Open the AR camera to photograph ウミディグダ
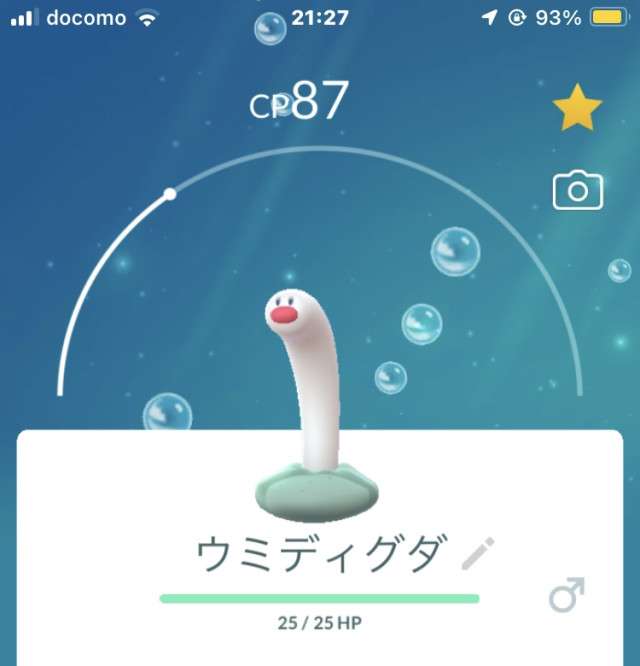Viewport: 640px width, 666px height. pyautogui.click(x=578, y=190)
